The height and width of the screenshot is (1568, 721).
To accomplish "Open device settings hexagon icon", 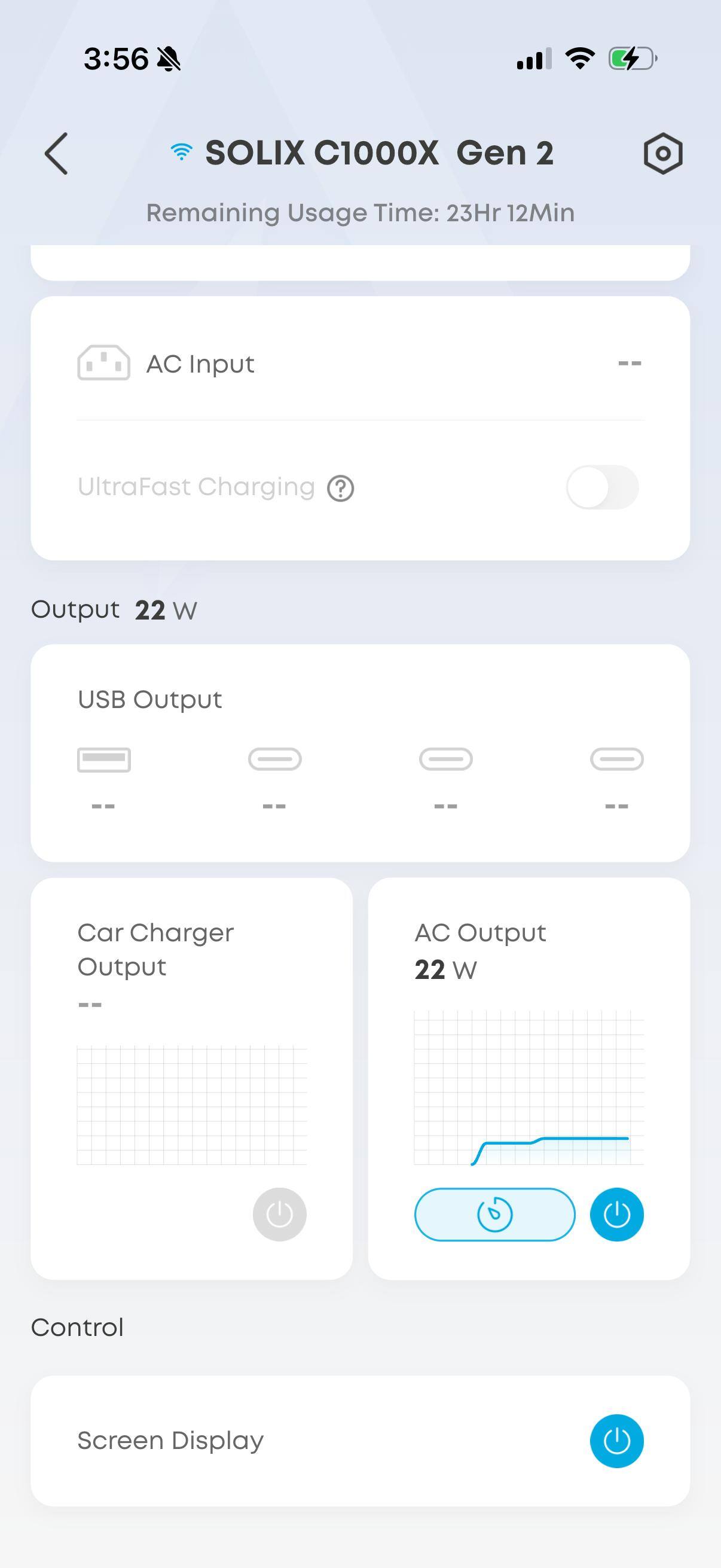I will click(662, 153).
